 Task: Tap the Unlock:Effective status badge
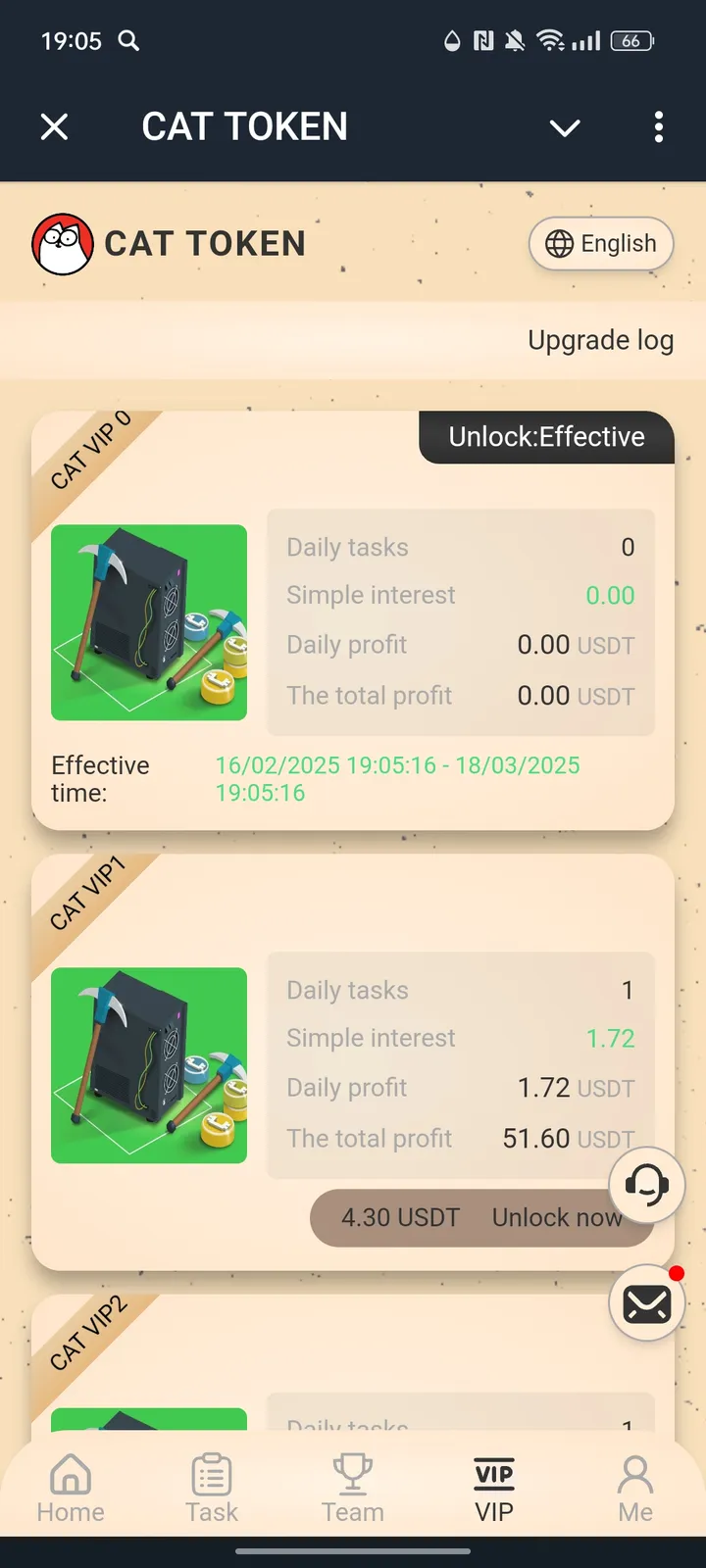[x=546, y=436]
